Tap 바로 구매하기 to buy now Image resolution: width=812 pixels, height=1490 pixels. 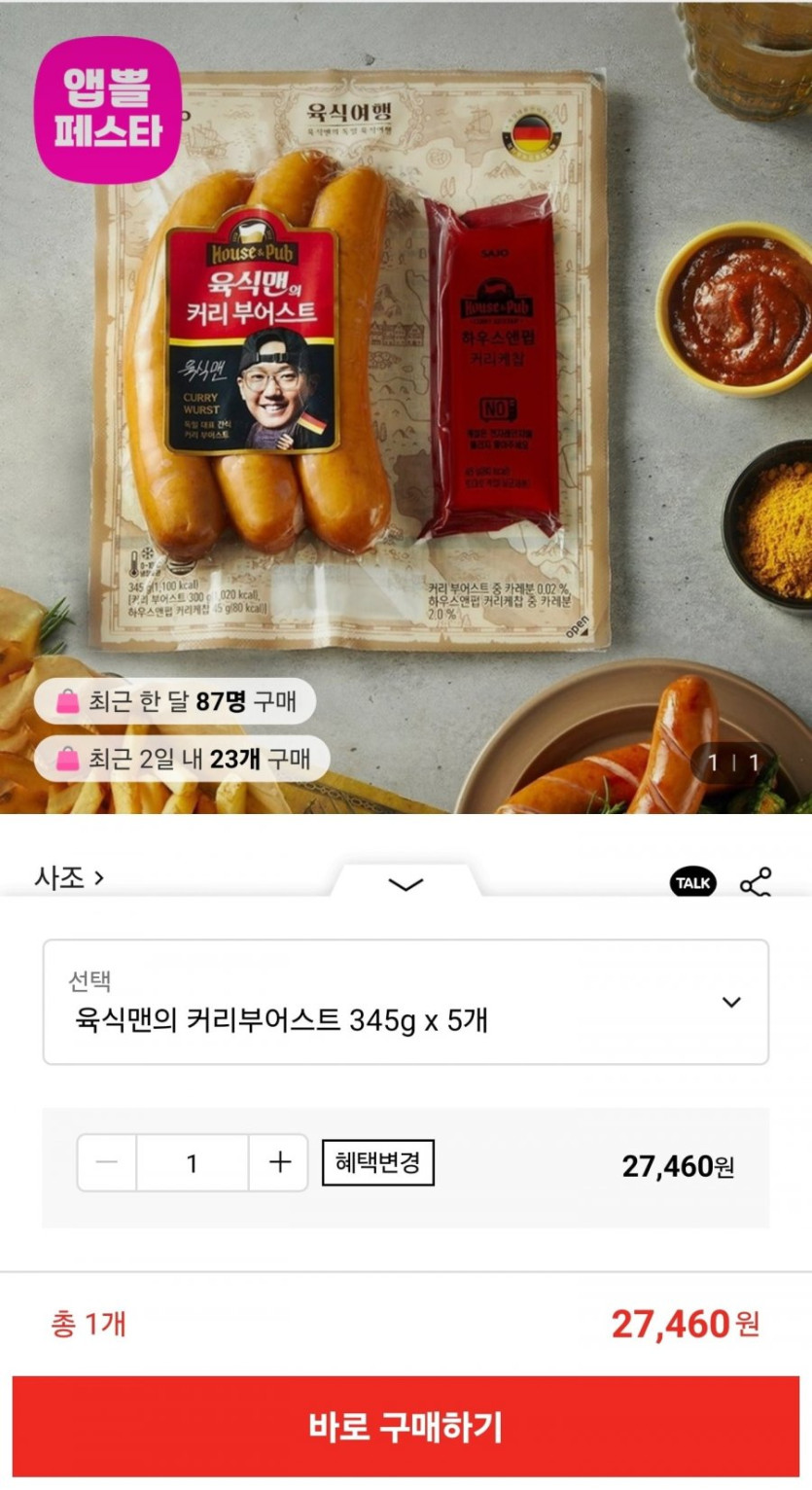point(406,1426)
